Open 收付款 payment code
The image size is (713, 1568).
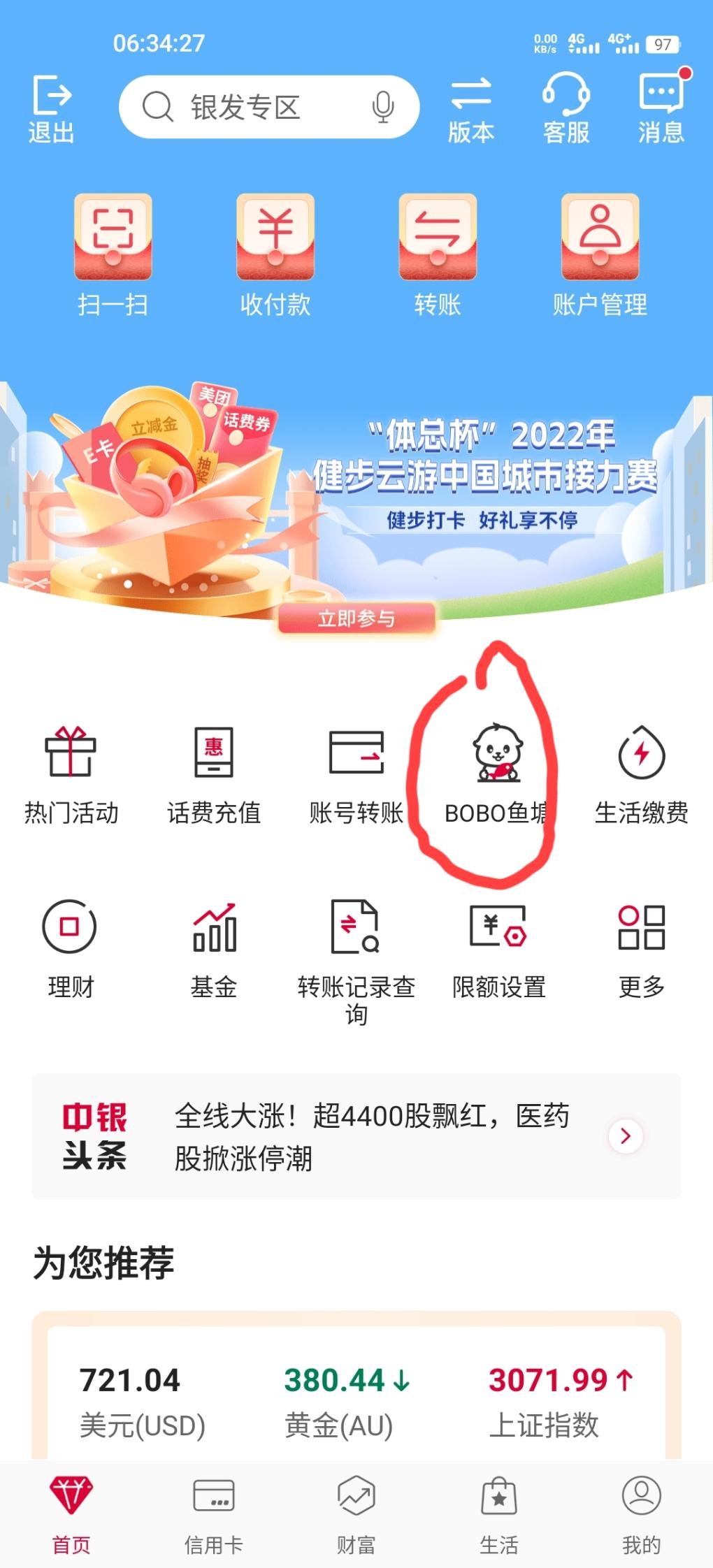pyautogui.click(x=275, y=256)
